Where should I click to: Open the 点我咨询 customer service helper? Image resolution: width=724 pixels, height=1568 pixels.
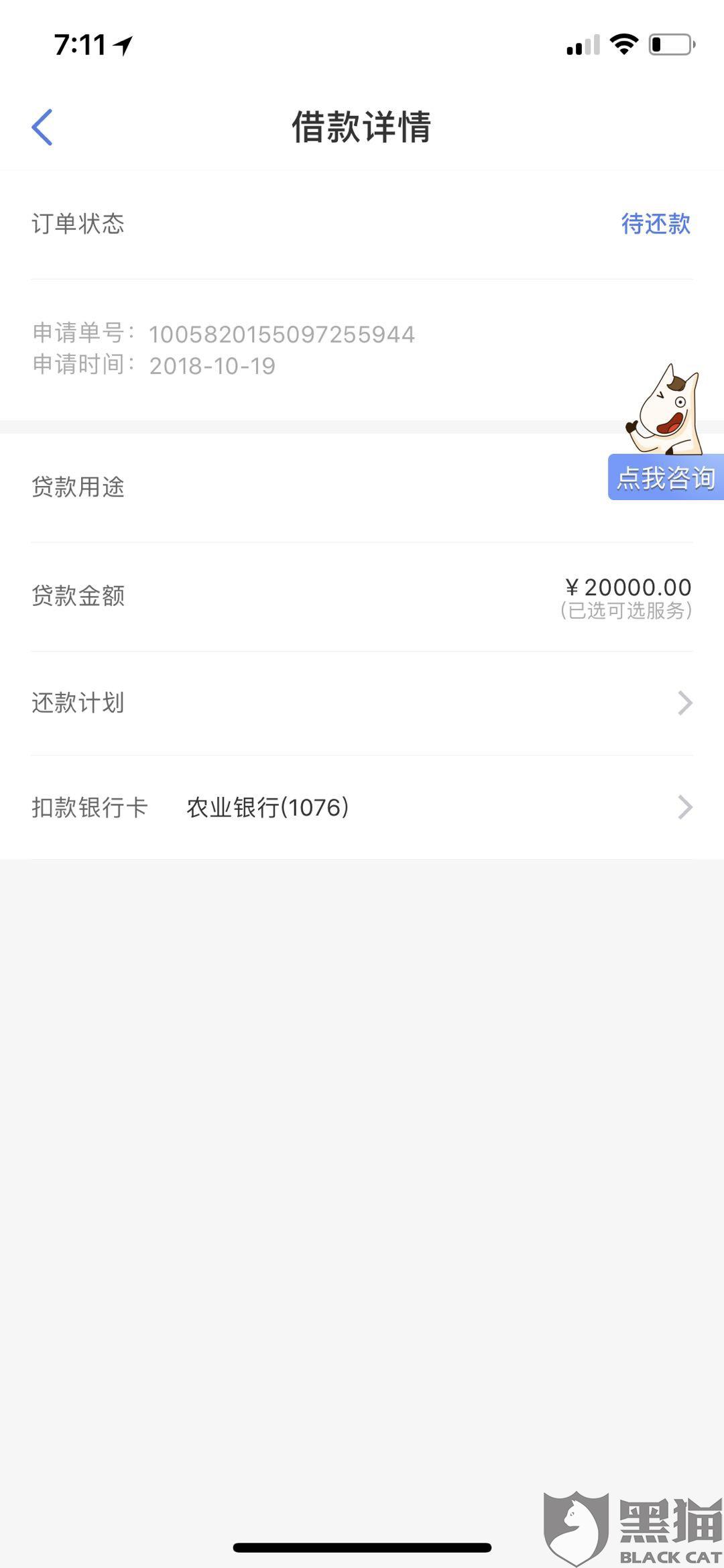coord(665,476)
